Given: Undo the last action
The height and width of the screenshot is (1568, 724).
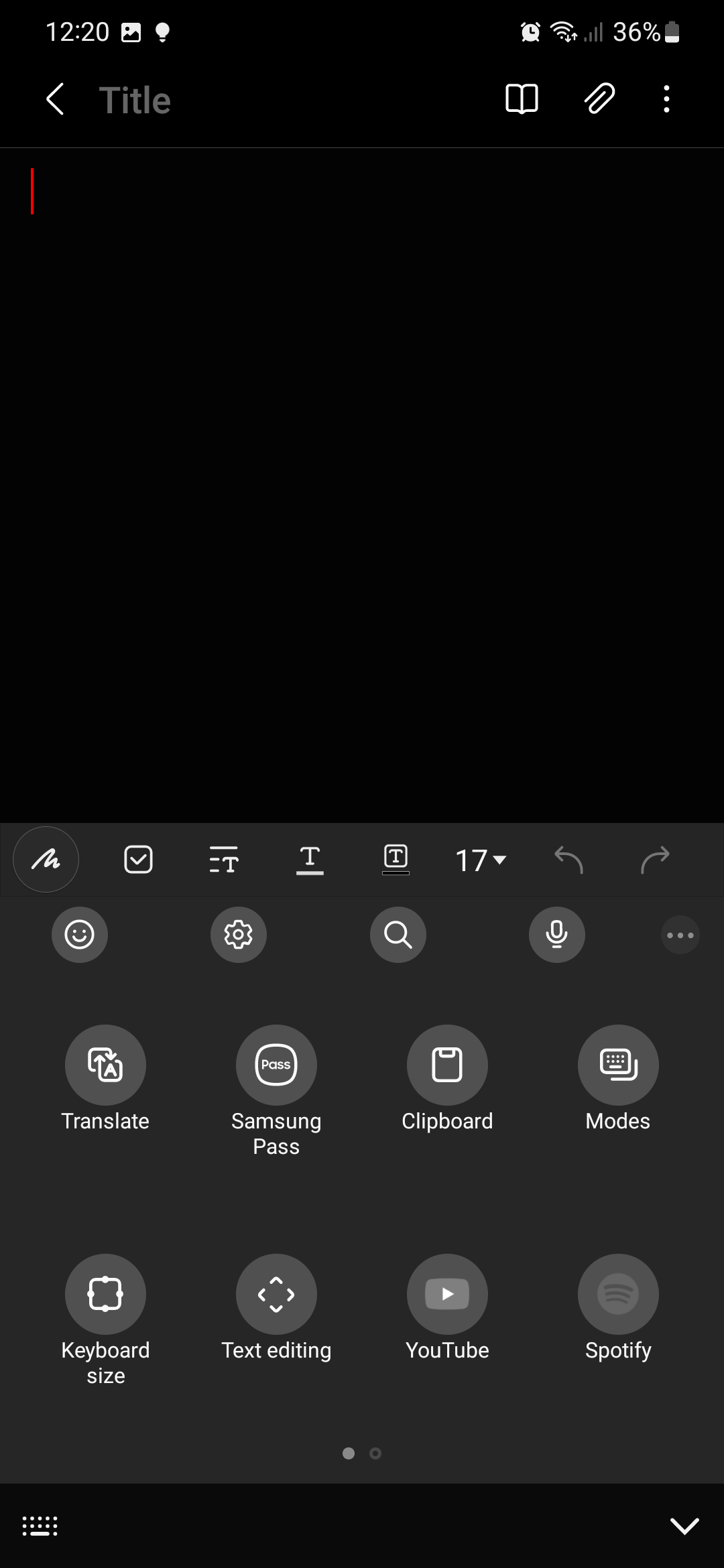Looking at the screenshot, I should [568, 859].
